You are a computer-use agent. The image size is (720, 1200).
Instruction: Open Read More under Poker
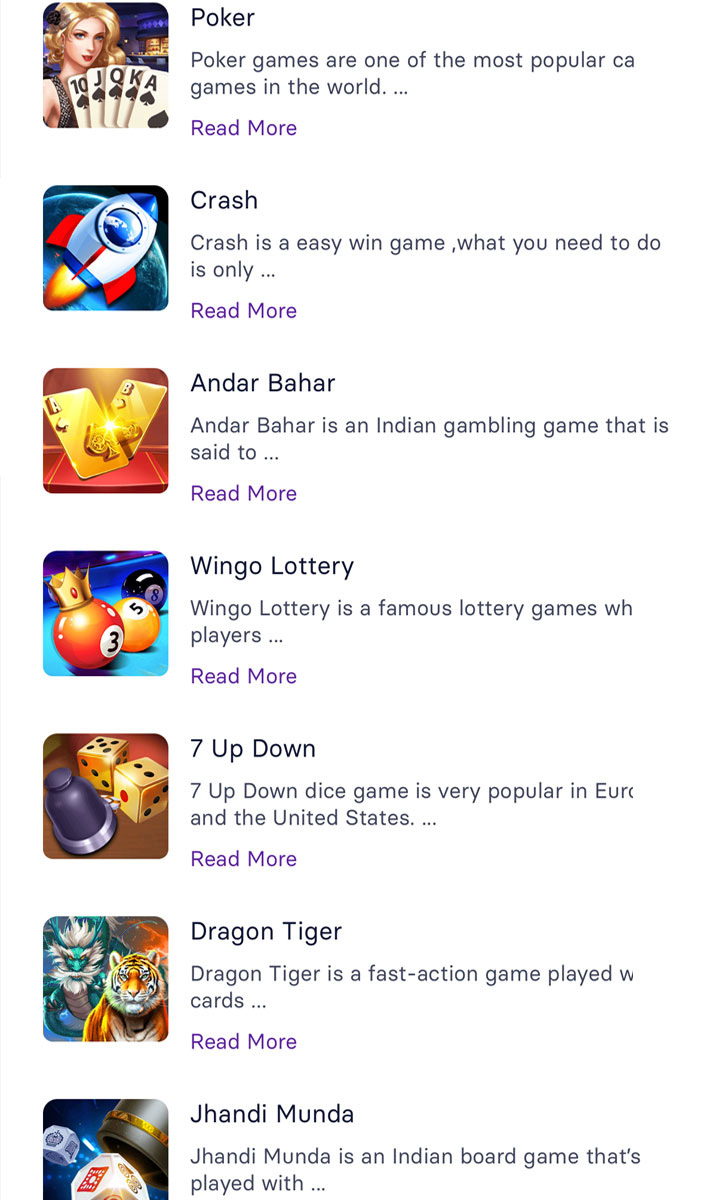(x=243, y=128)
